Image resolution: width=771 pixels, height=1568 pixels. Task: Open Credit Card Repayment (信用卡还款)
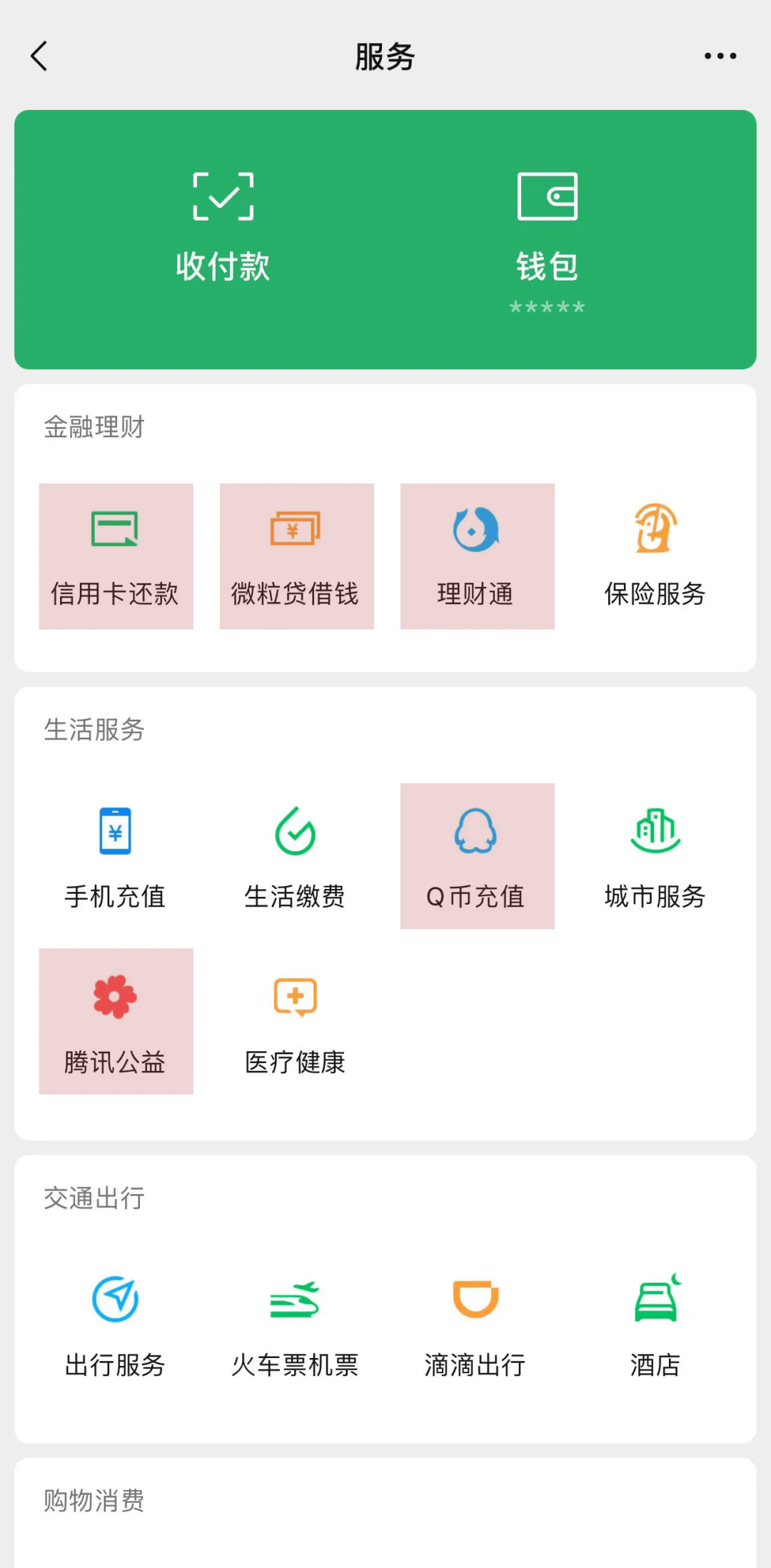point(116,557)
